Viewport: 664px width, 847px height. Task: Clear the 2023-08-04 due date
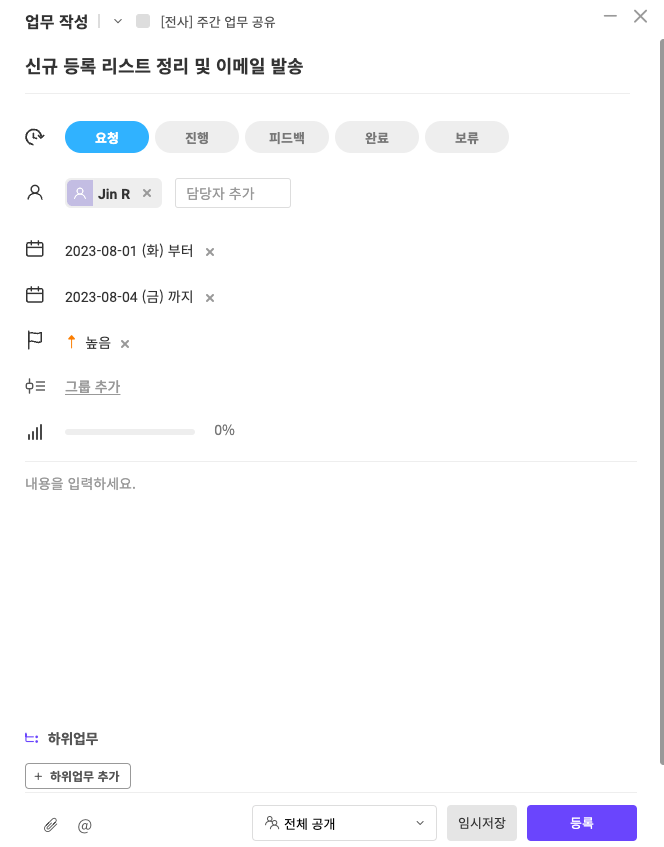pyautogui.click(x=210, y=298)
